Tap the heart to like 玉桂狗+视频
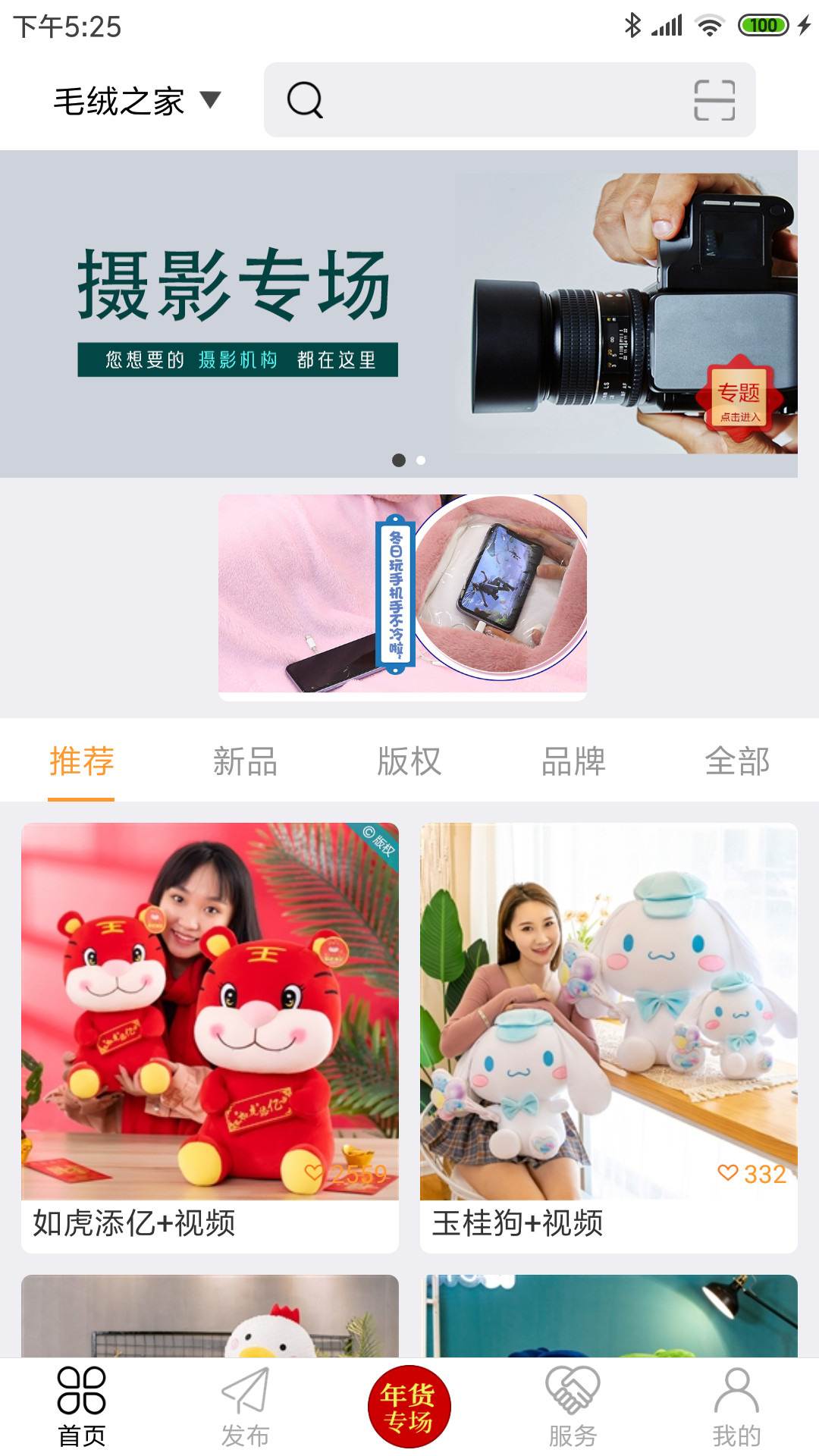819x1456 pixels. tap(729, 1172)
